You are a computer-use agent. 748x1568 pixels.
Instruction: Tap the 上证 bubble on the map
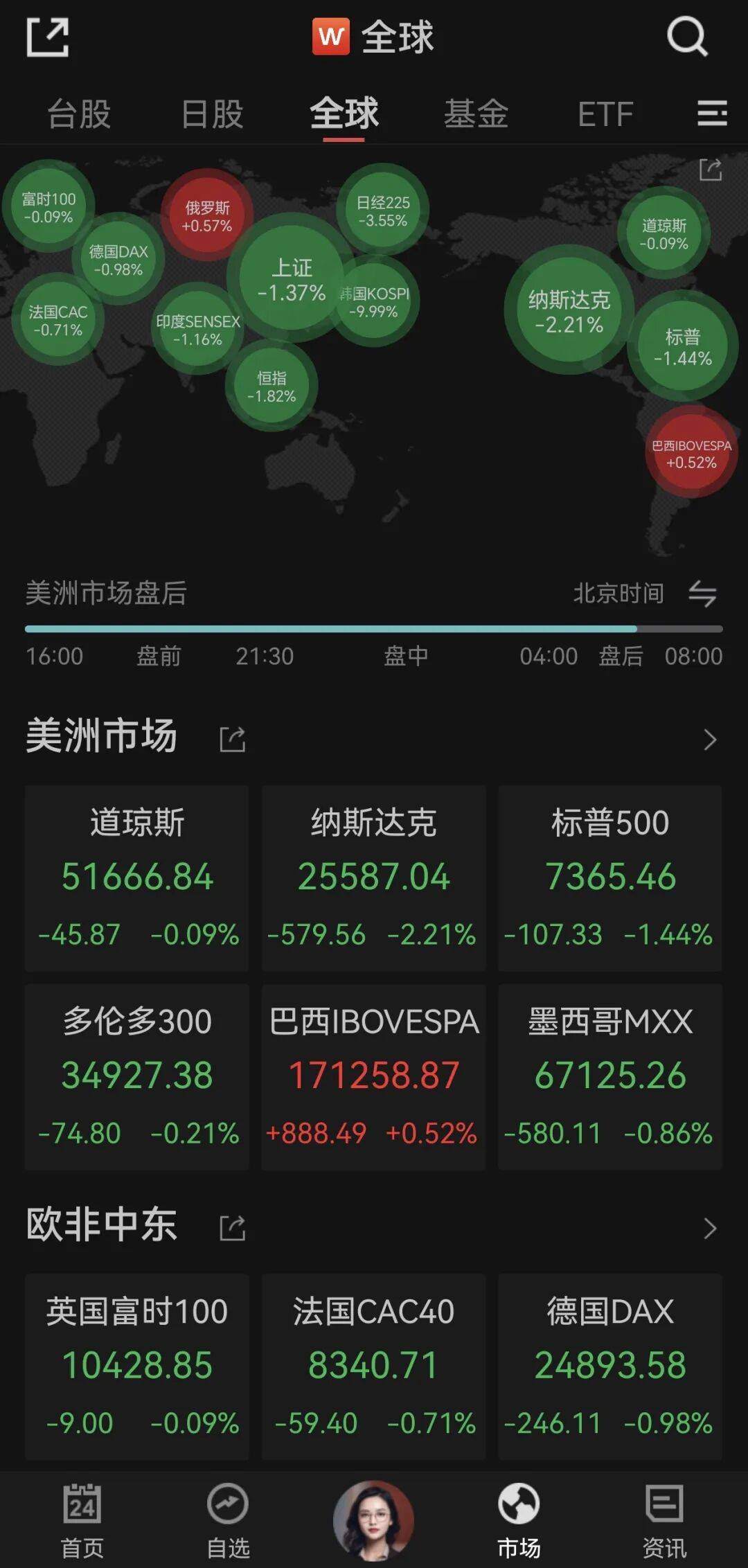tap(292, 279)
